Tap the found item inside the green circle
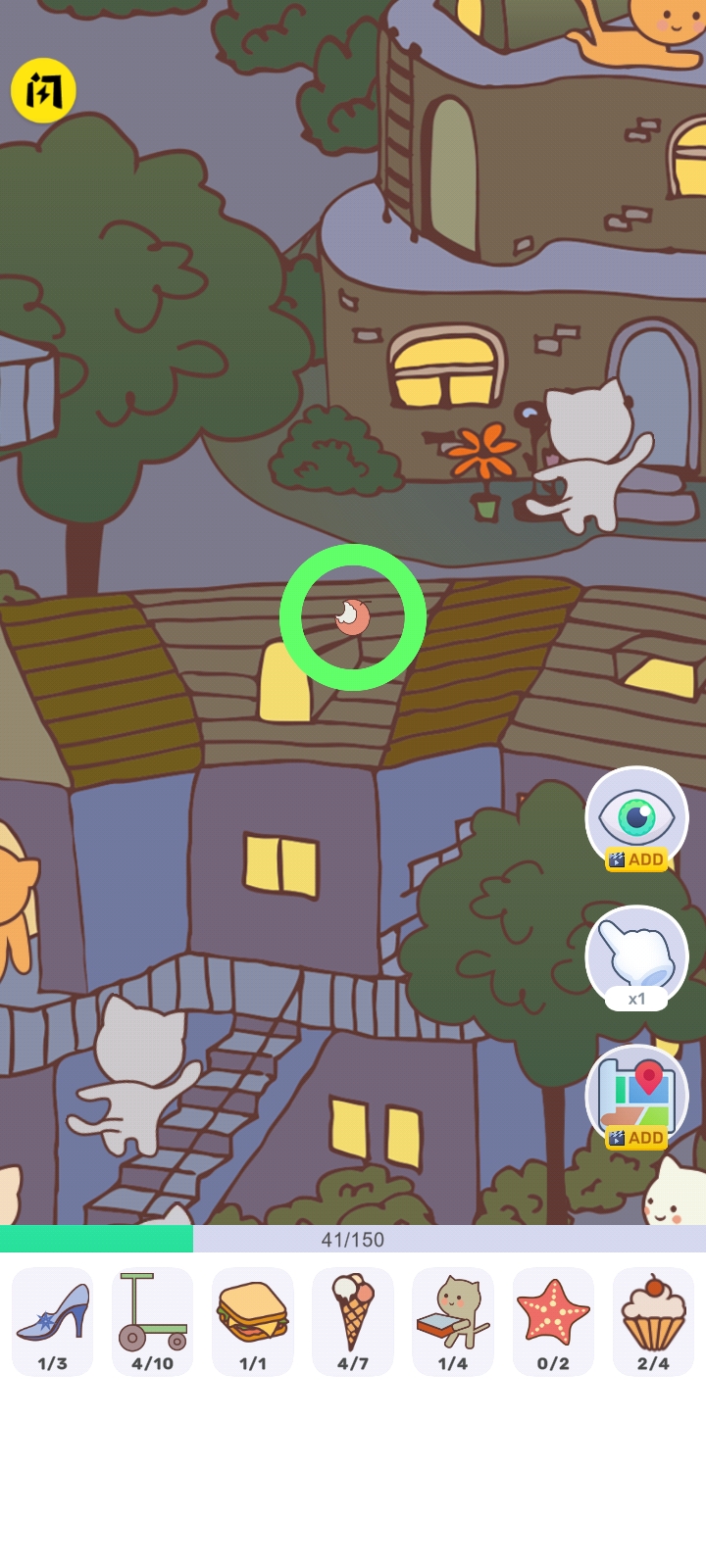The height and width of the screenshot is (1568, 706). point(352,617)
